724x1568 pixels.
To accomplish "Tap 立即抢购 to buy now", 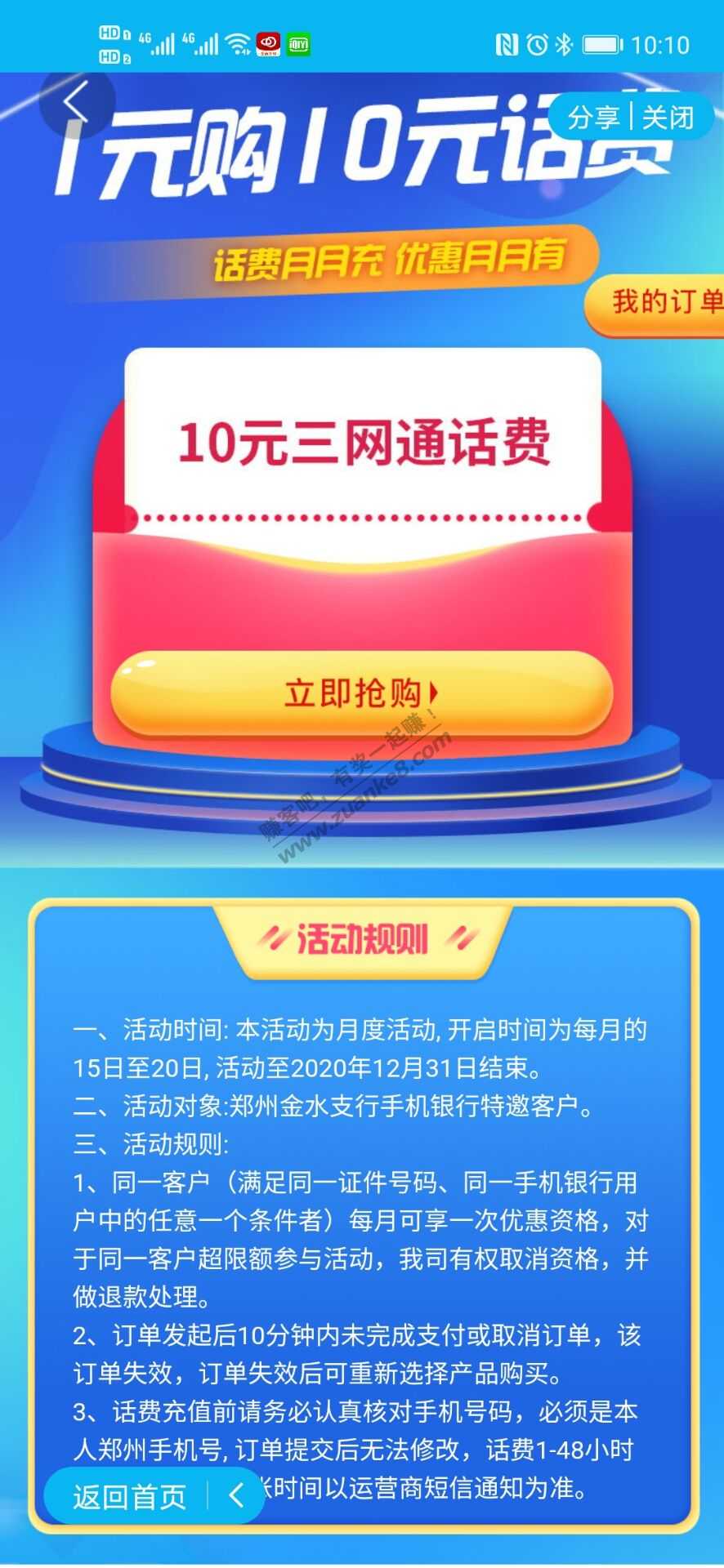I will (x=361, y=693).
